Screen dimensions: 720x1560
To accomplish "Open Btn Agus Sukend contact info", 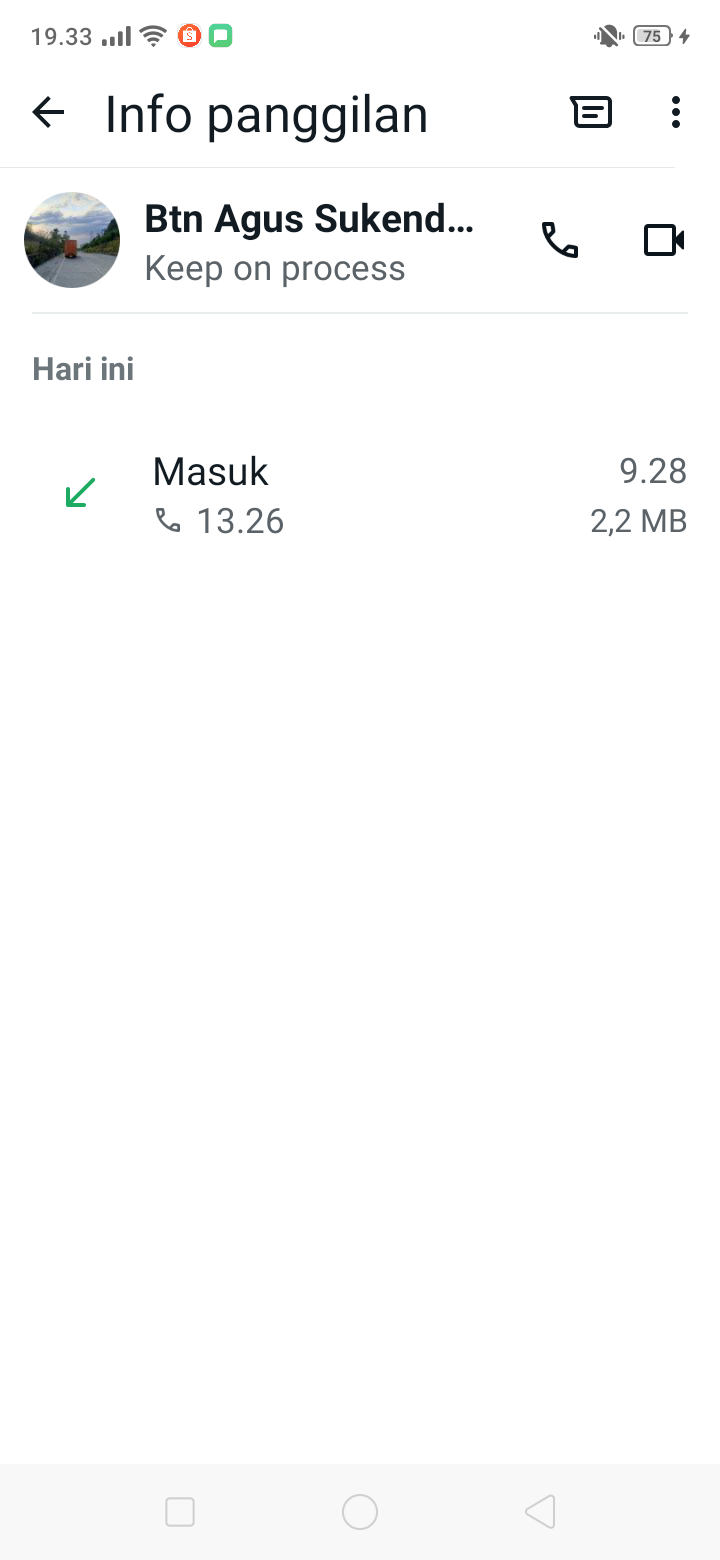I will 310,240.
